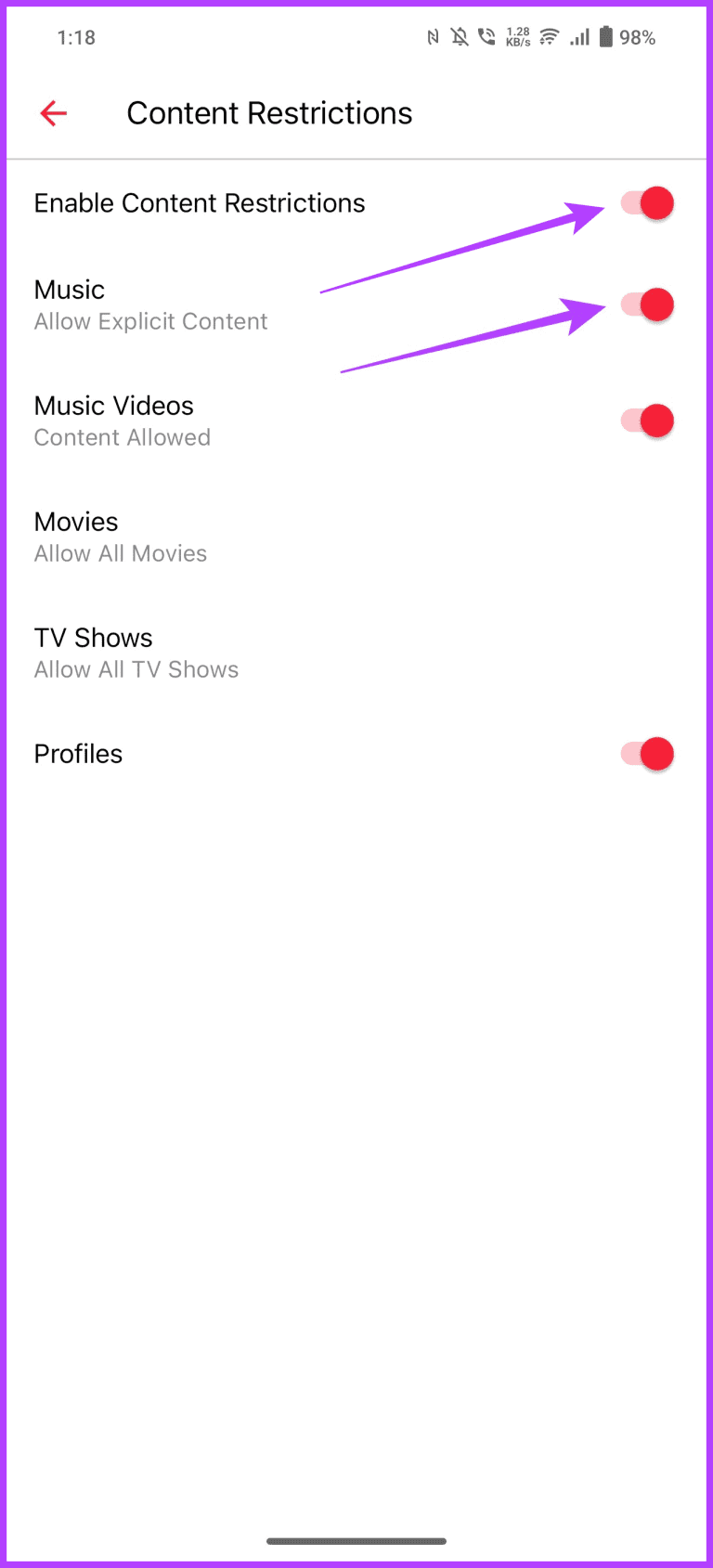
Task: Tap the muted notifications bell icon
Action: pyautogui.click(x=458, y=37)
